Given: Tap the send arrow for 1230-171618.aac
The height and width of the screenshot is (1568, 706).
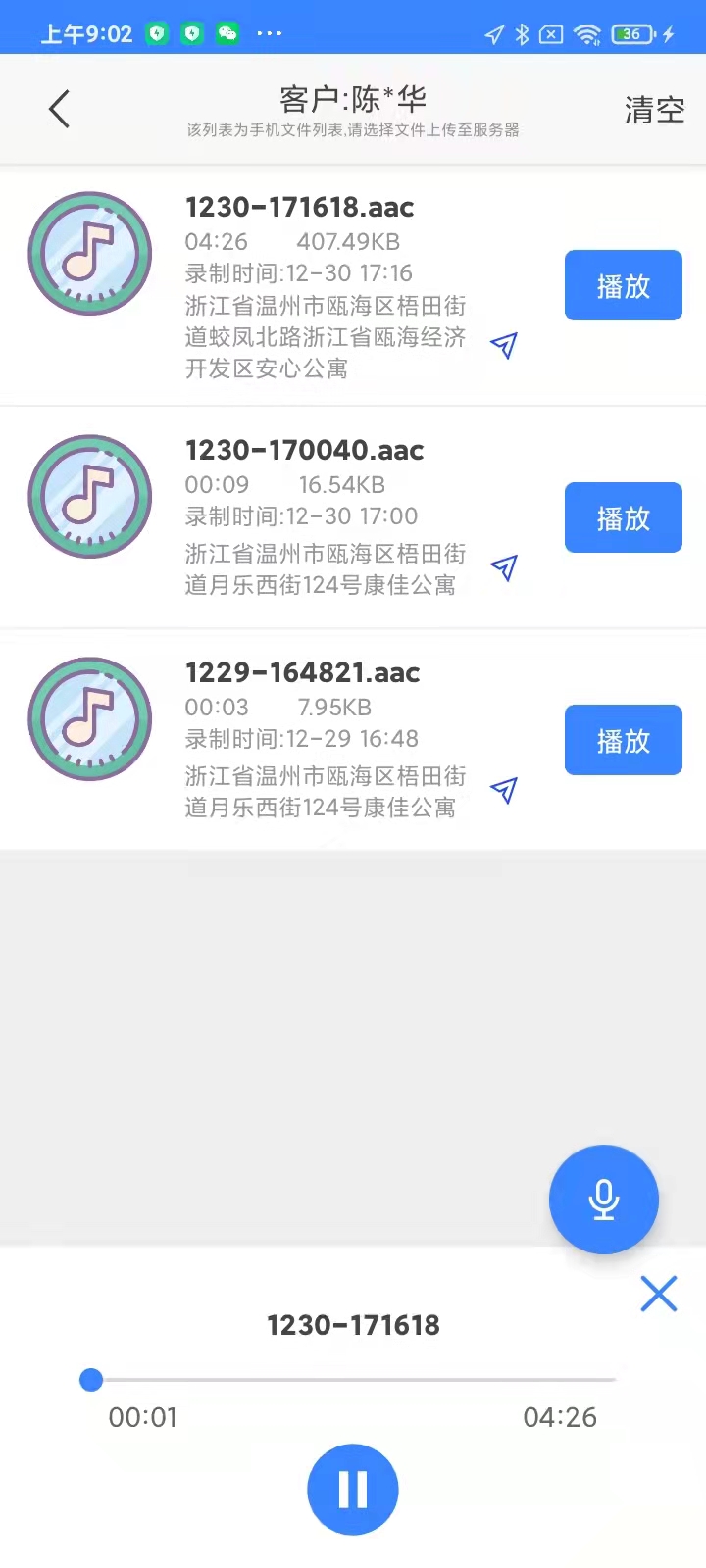Looking at the screenshot, I should (504, 345).
